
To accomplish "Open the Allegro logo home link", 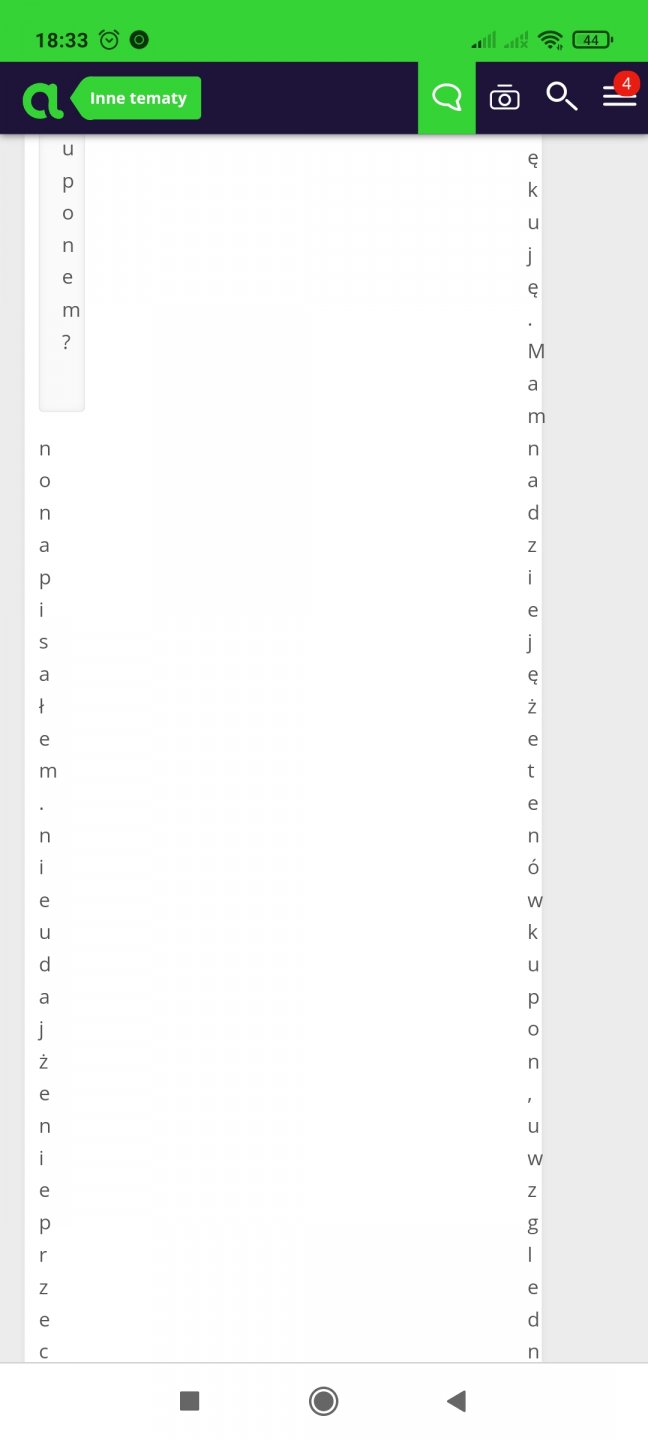I will point(43,99).
